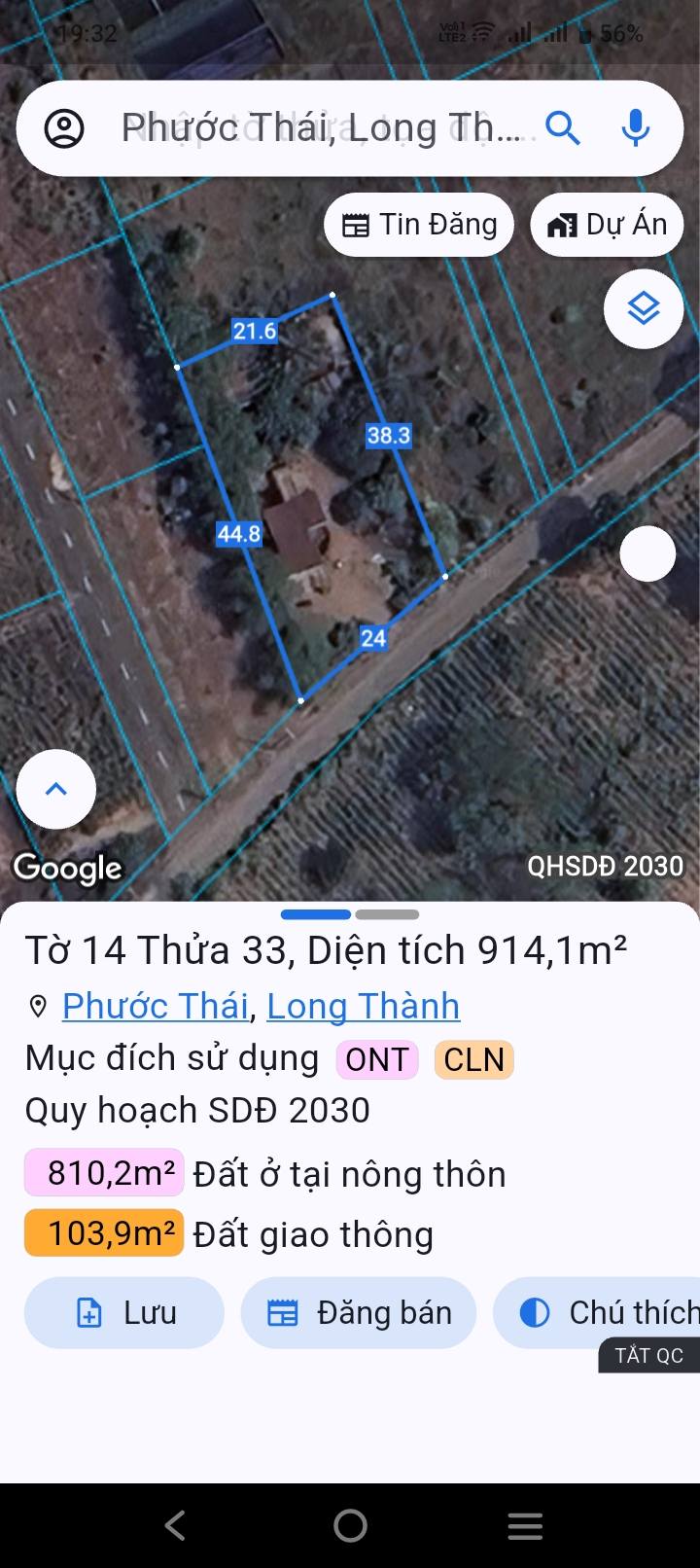
Task: Select the ONT land-use tag
Action: pyautogui.click(x=377, y=1059)
